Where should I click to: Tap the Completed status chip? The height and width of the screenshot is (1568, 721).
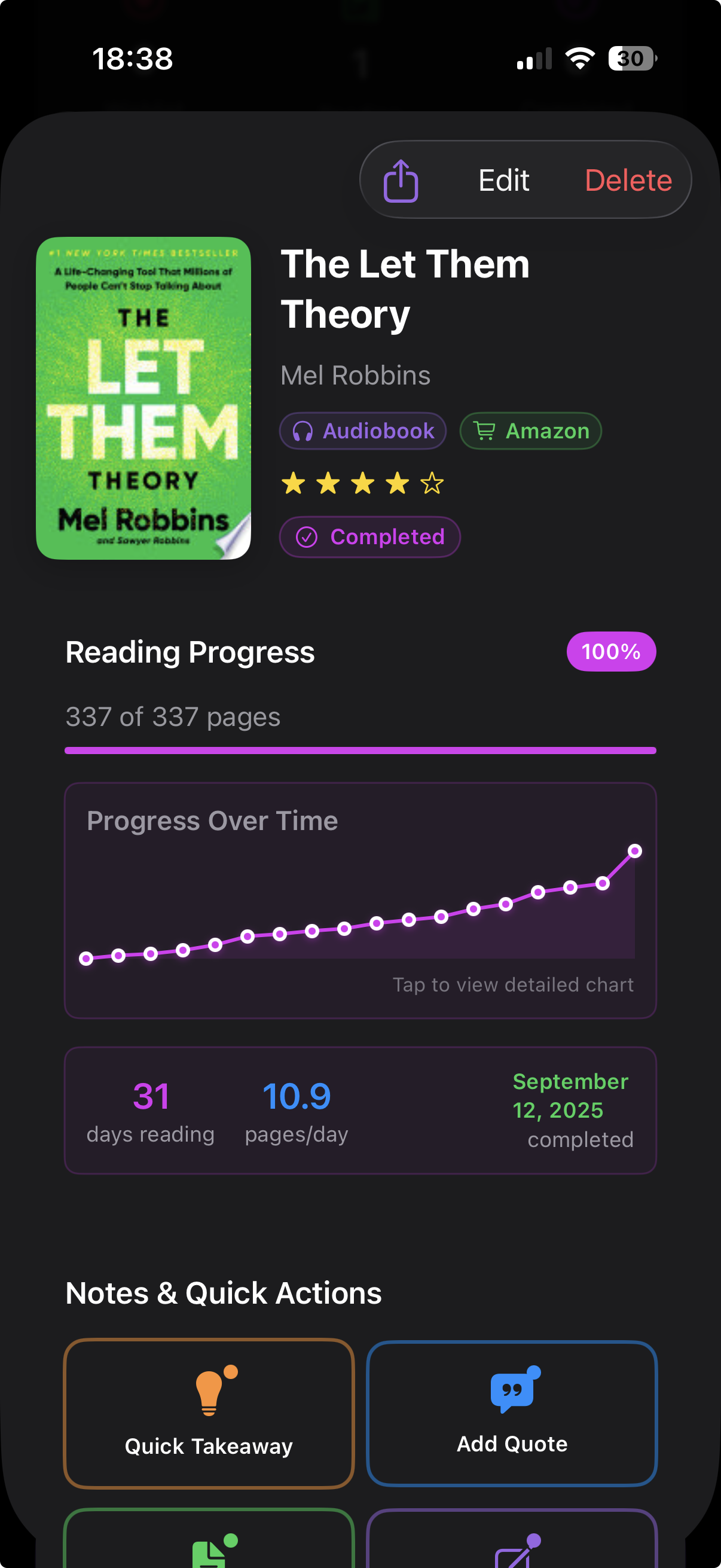pyautogui.click(x=369, y=537)
